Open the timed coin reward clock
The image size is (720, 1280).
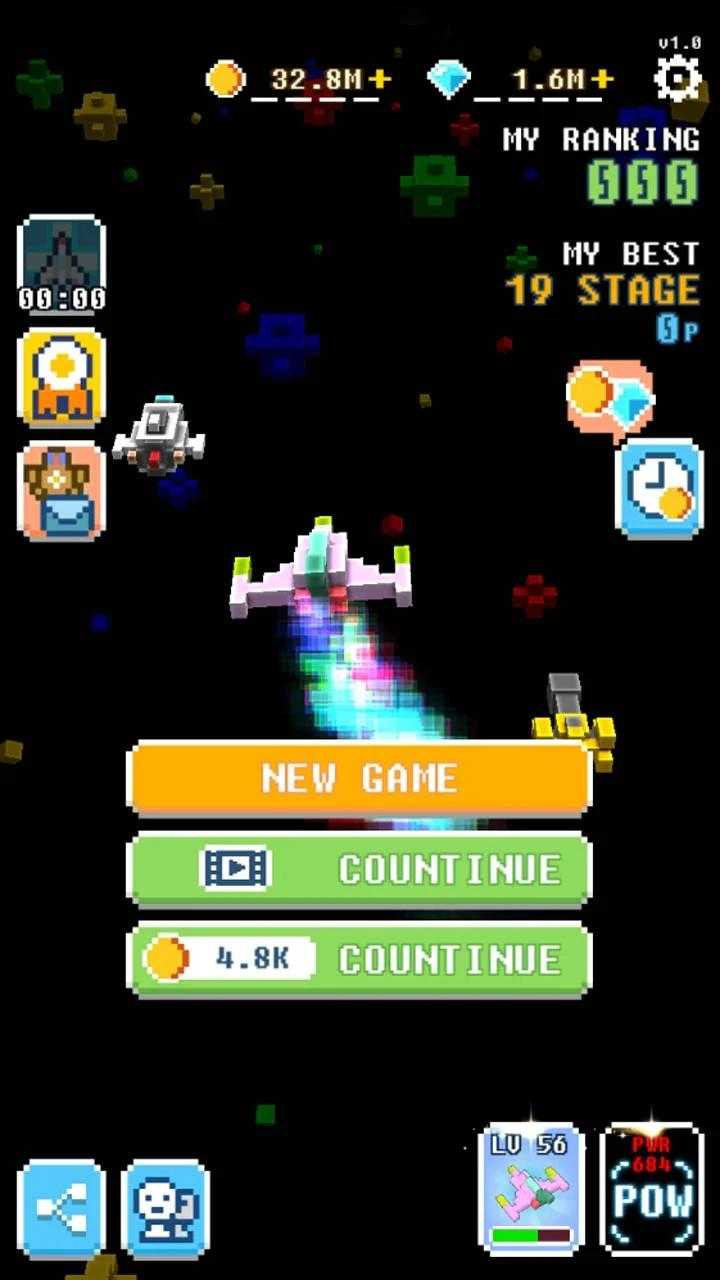click(x=659, y=486)
